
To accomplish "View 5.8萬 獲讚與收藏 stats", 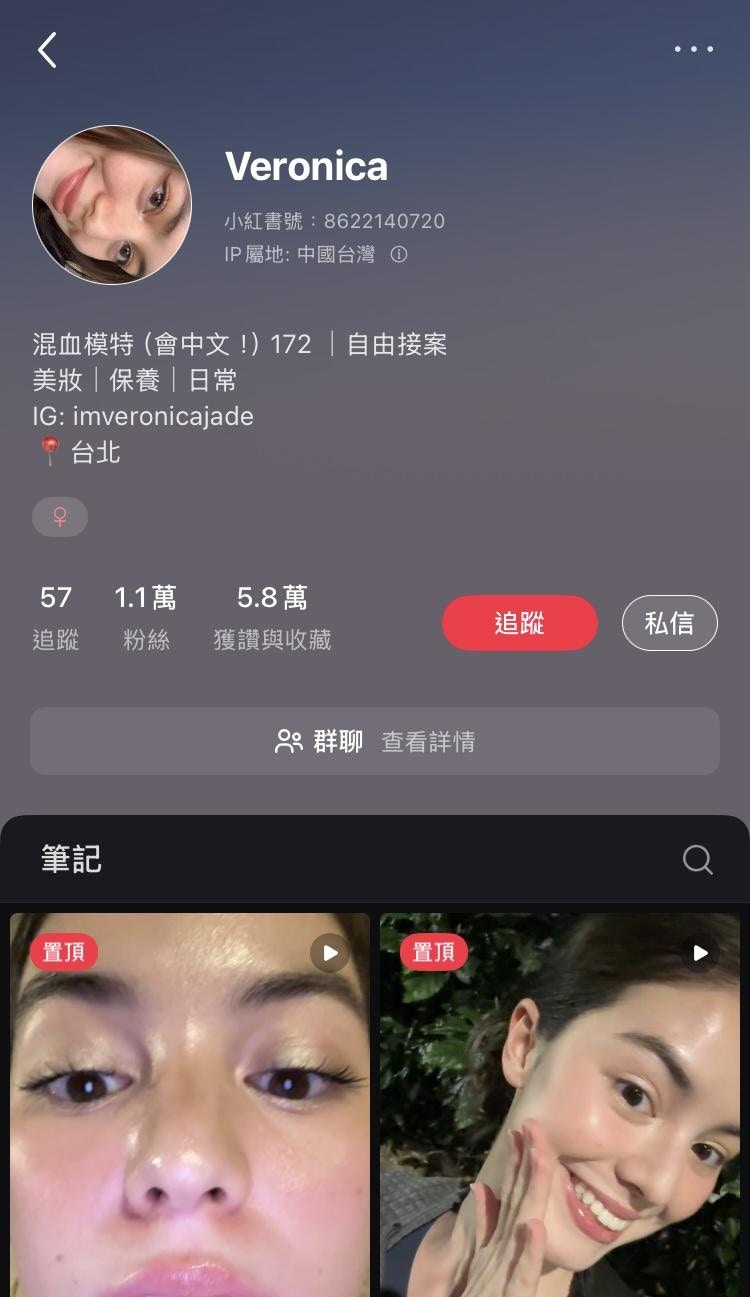I will pos(272,618).
